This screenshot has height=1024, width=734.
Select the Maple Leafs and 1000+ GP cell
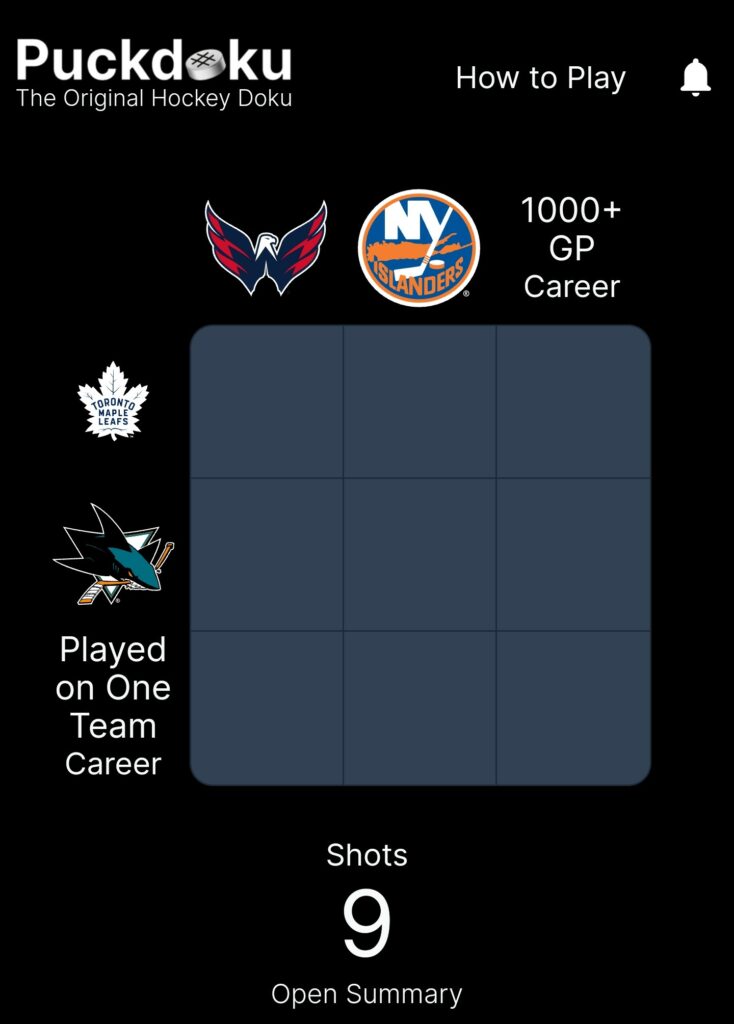point(573,402)
